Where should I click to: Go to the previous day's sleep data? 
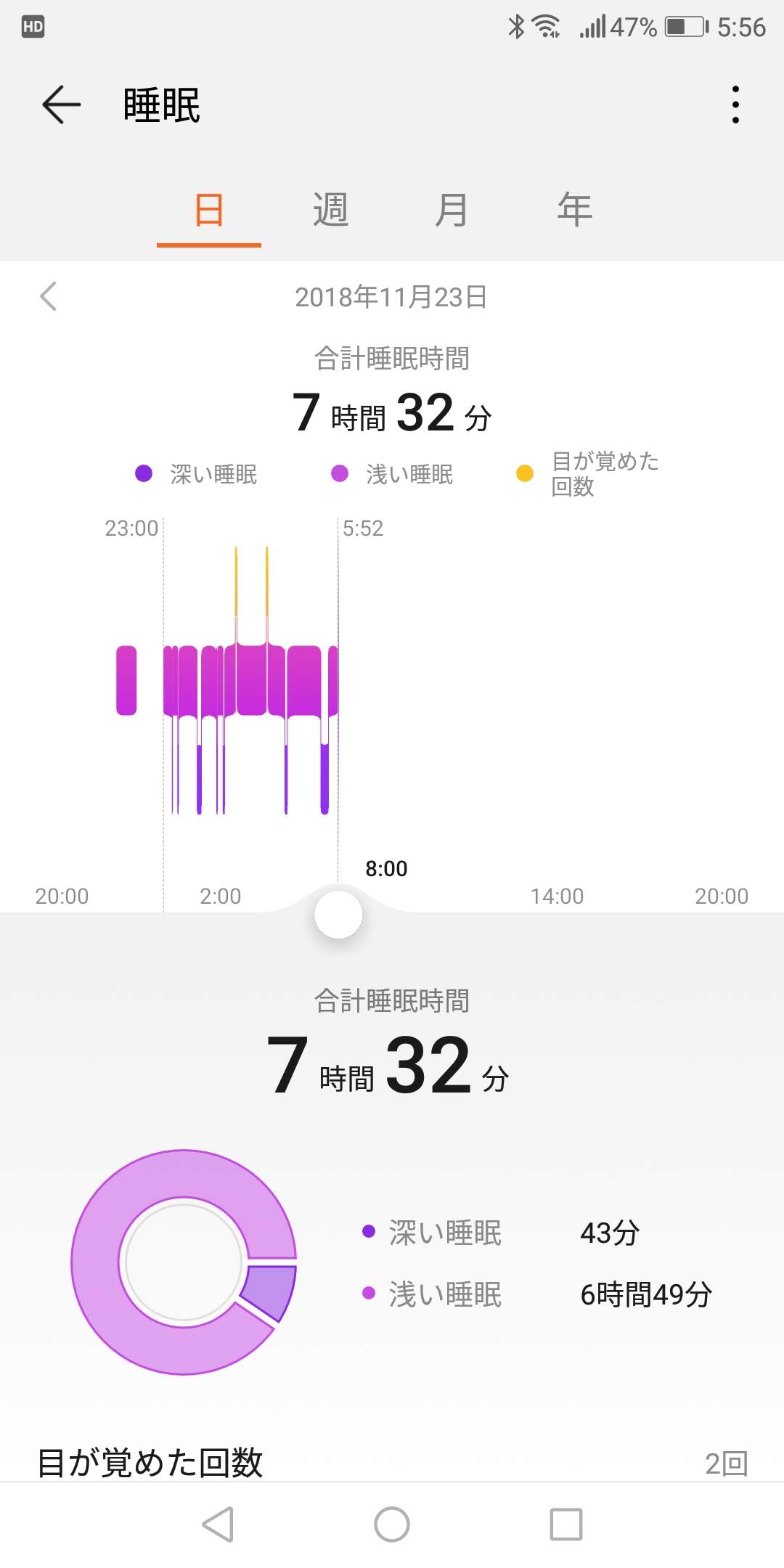pyautogui.click(x=49, y=296)
